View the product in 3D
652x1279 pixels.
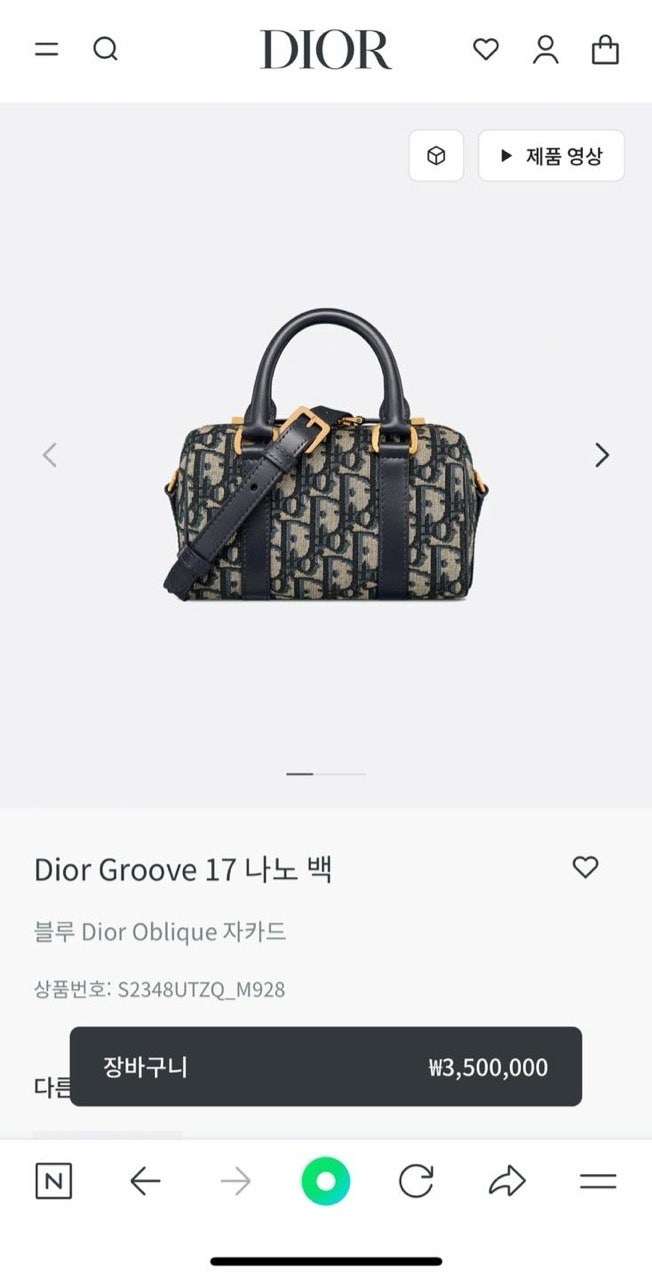(436, 156)
